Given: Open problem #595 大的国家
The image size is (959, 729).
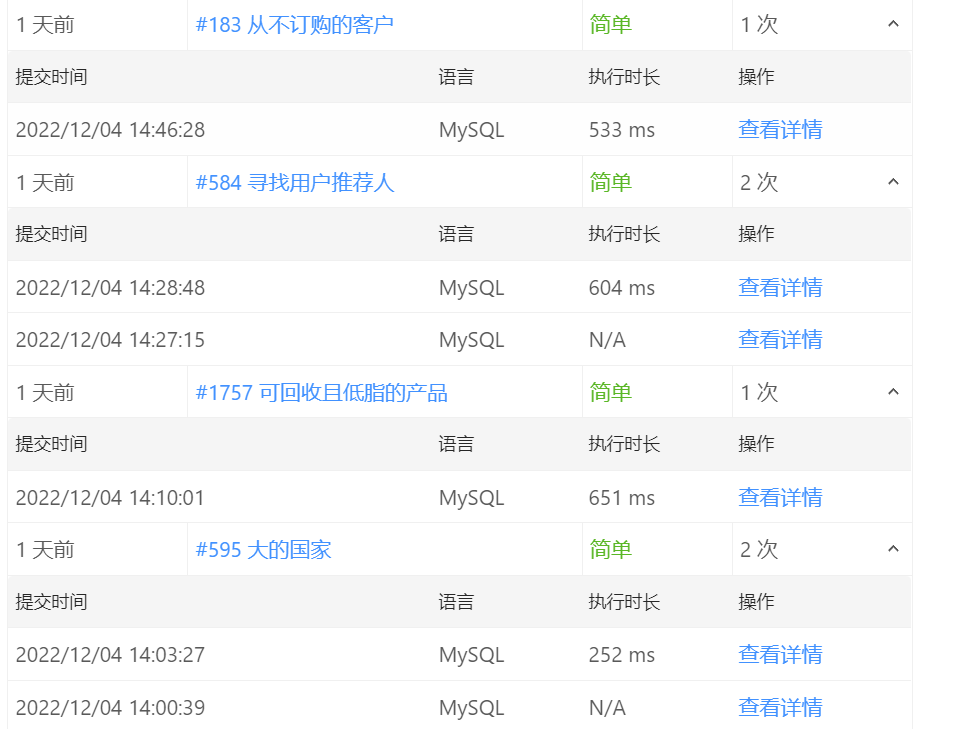Looking at the screenshot, I should pos(263,550).
